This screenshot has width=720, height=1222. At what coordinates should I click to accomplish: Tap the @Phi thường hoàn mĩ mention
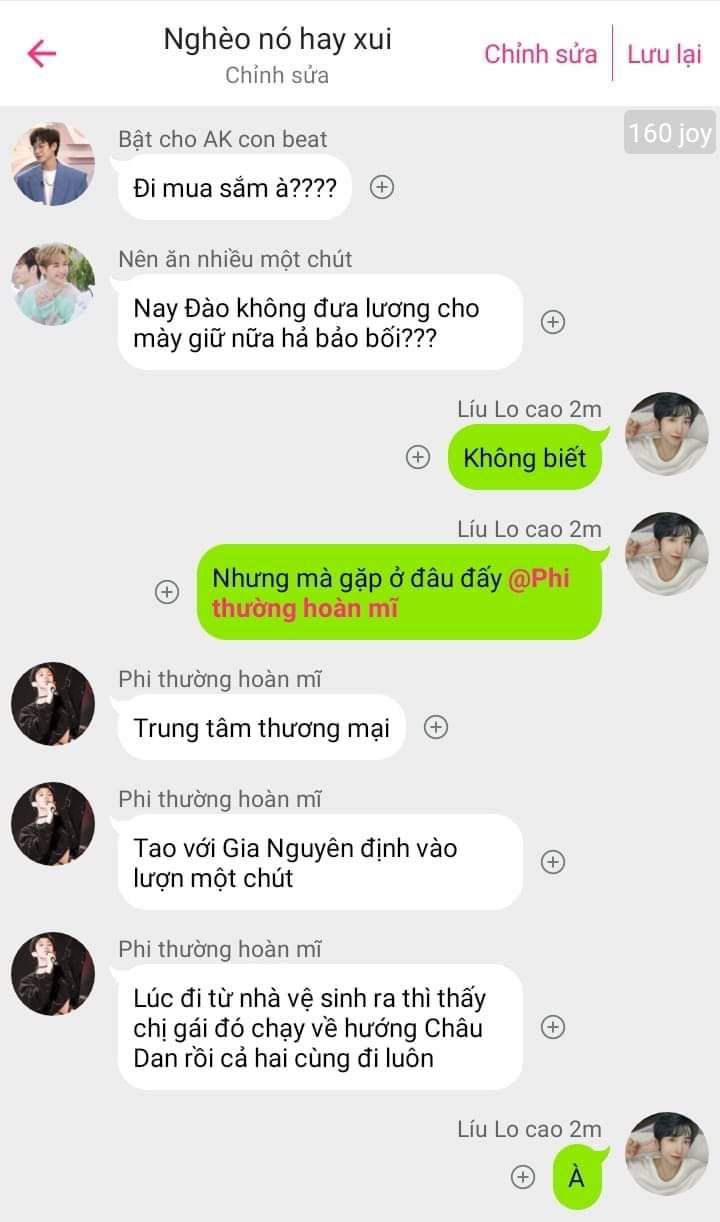click(x=390, y=593)
